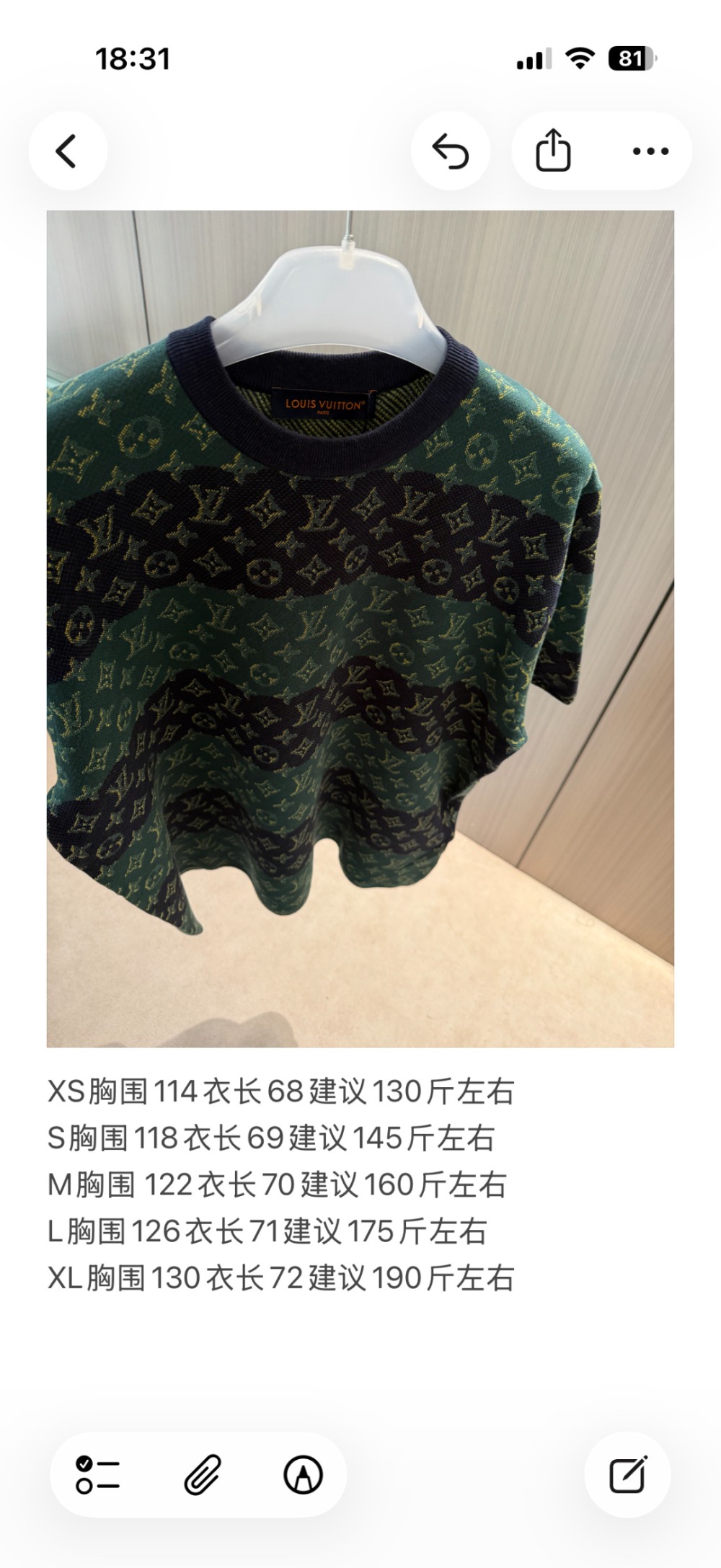The height and width of the screenshot is (1568, 721).
Task: Open the green sweater photo attachment
Action: pos(360,628)
